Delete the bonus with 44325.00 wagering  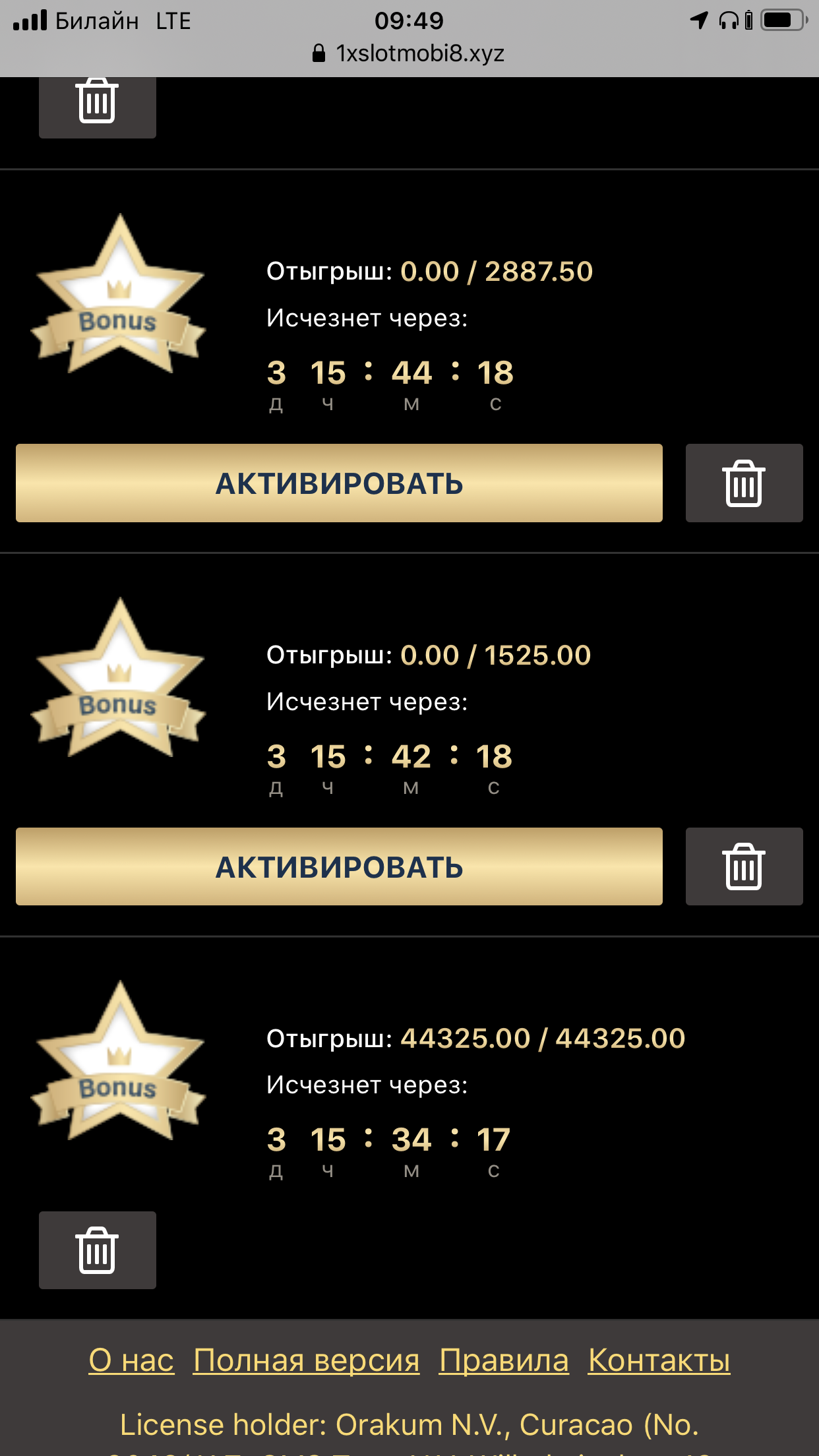coord(98,1250)
